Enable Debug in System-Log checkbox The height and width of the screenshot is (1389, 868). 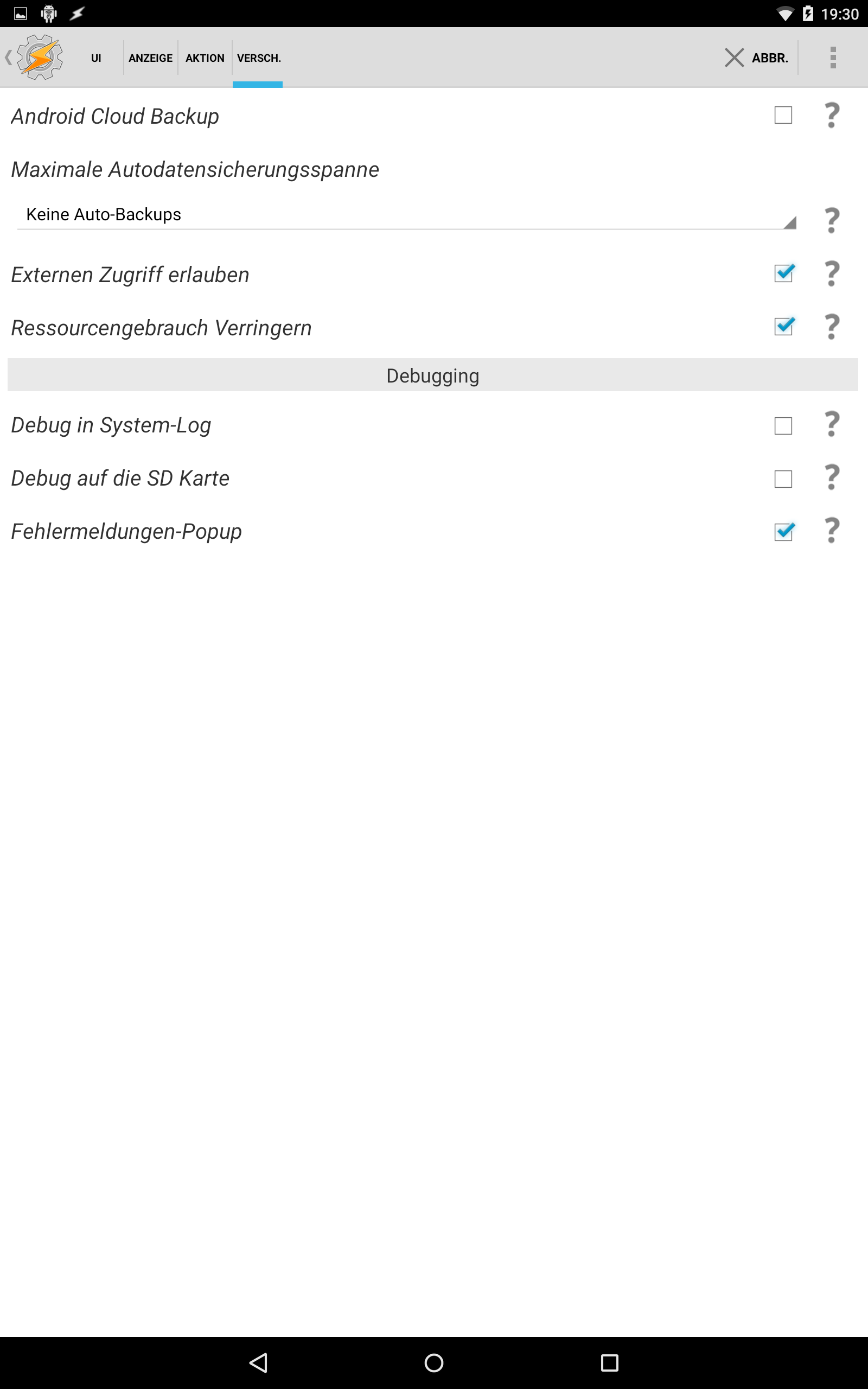(783, 426)
